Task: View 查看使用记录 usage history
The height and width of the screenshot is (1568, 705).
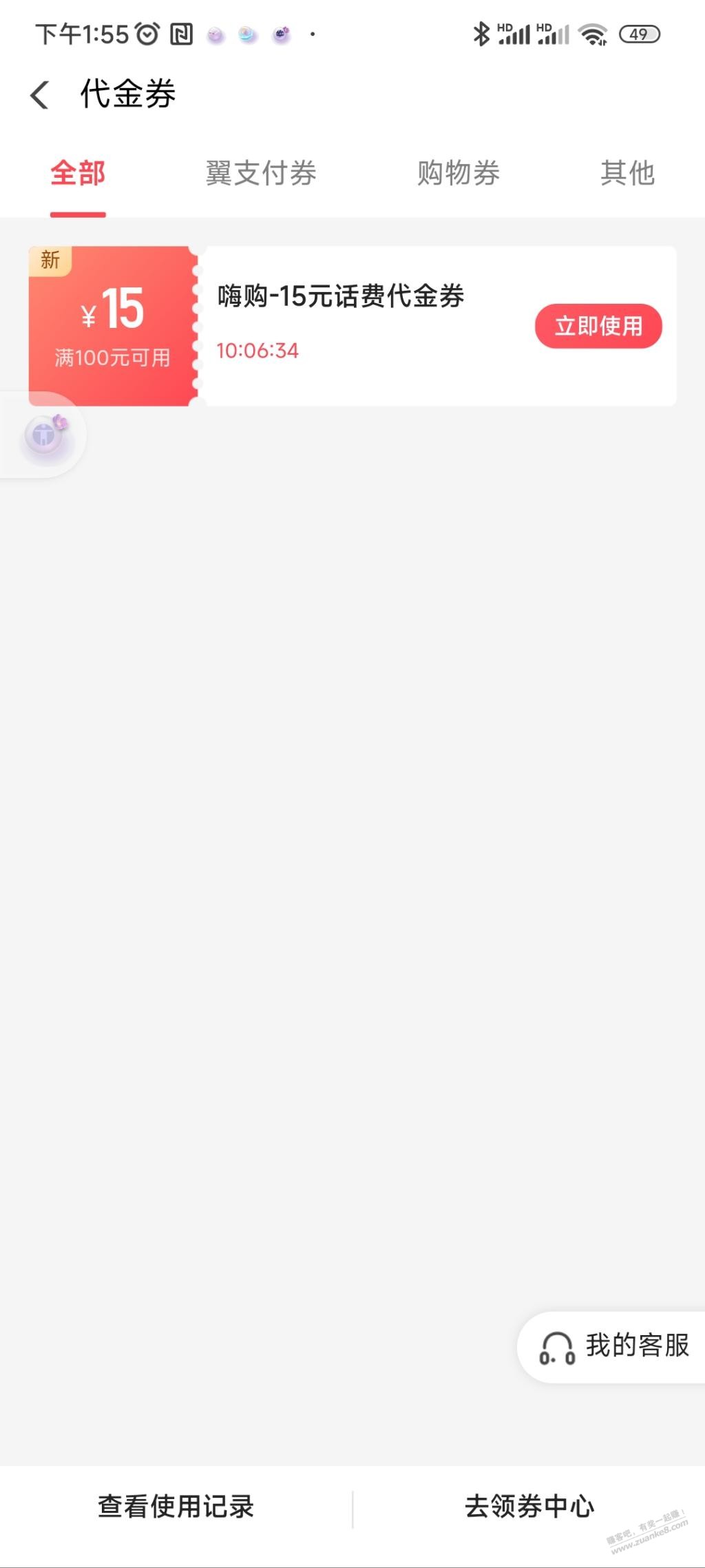Action: tap(176, 1507)
